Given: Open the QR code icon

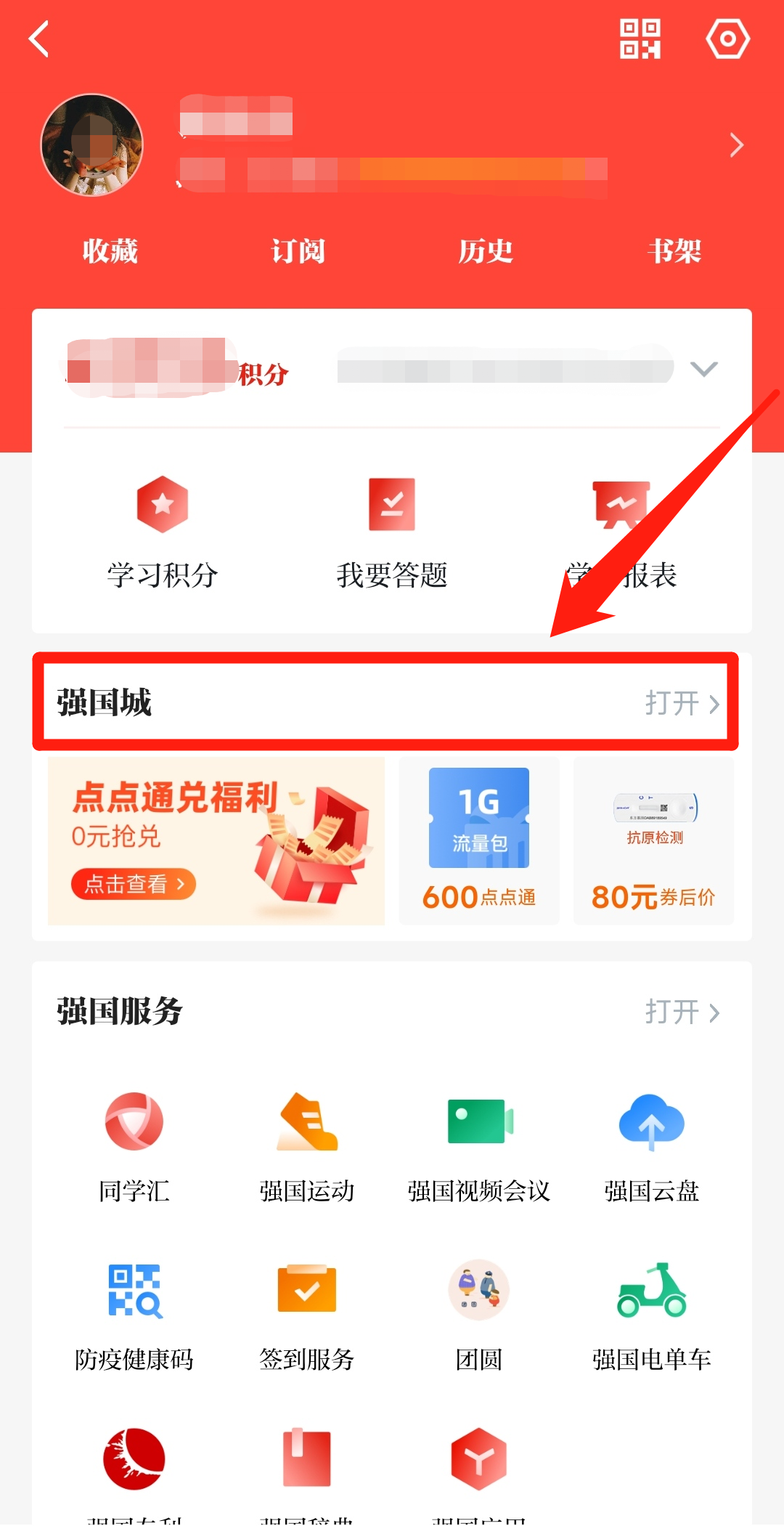Looking at the screenshot, I should pyautogui.click(x=640, y=39).
